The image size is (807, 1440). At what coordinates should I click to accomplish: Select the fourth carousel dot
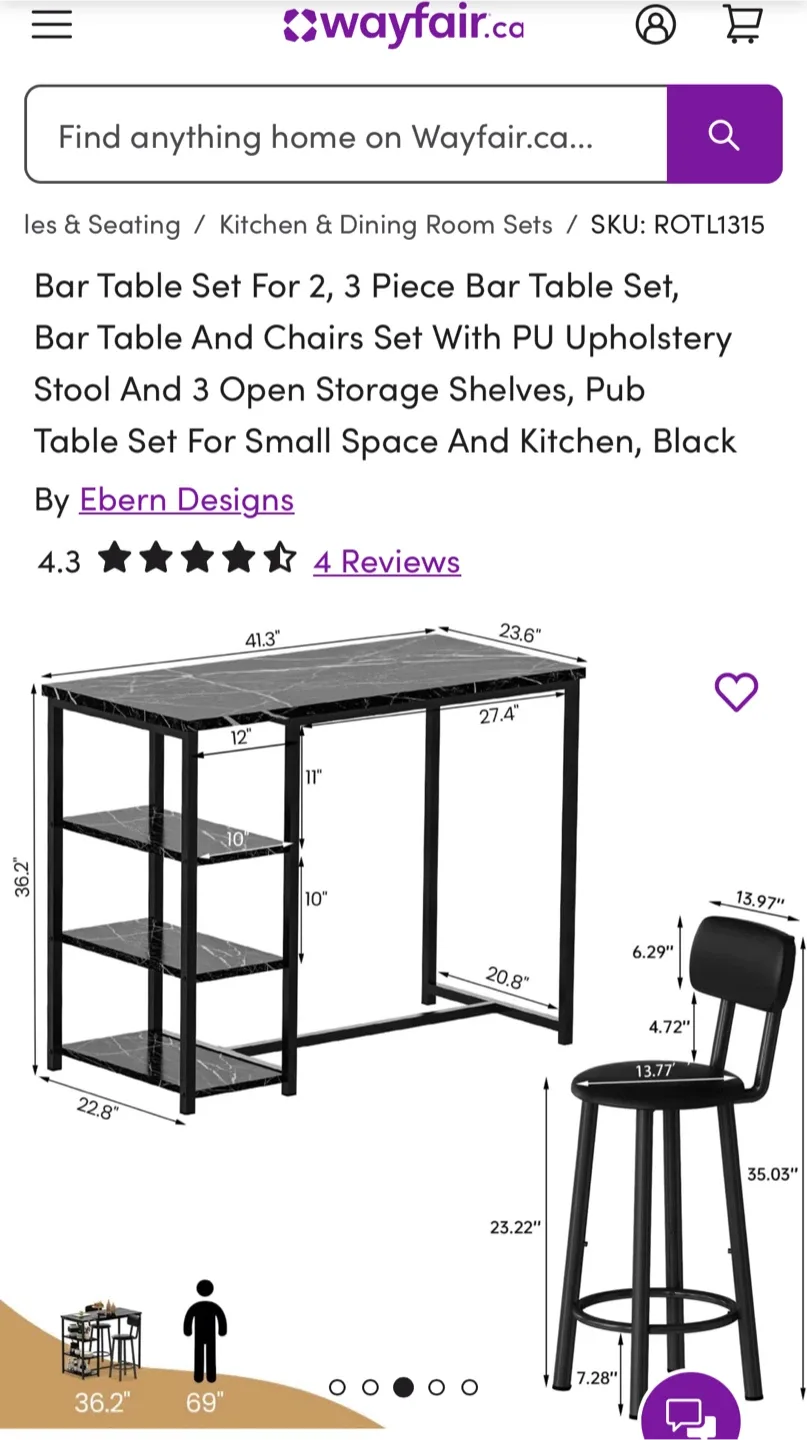pos(436,1388)
